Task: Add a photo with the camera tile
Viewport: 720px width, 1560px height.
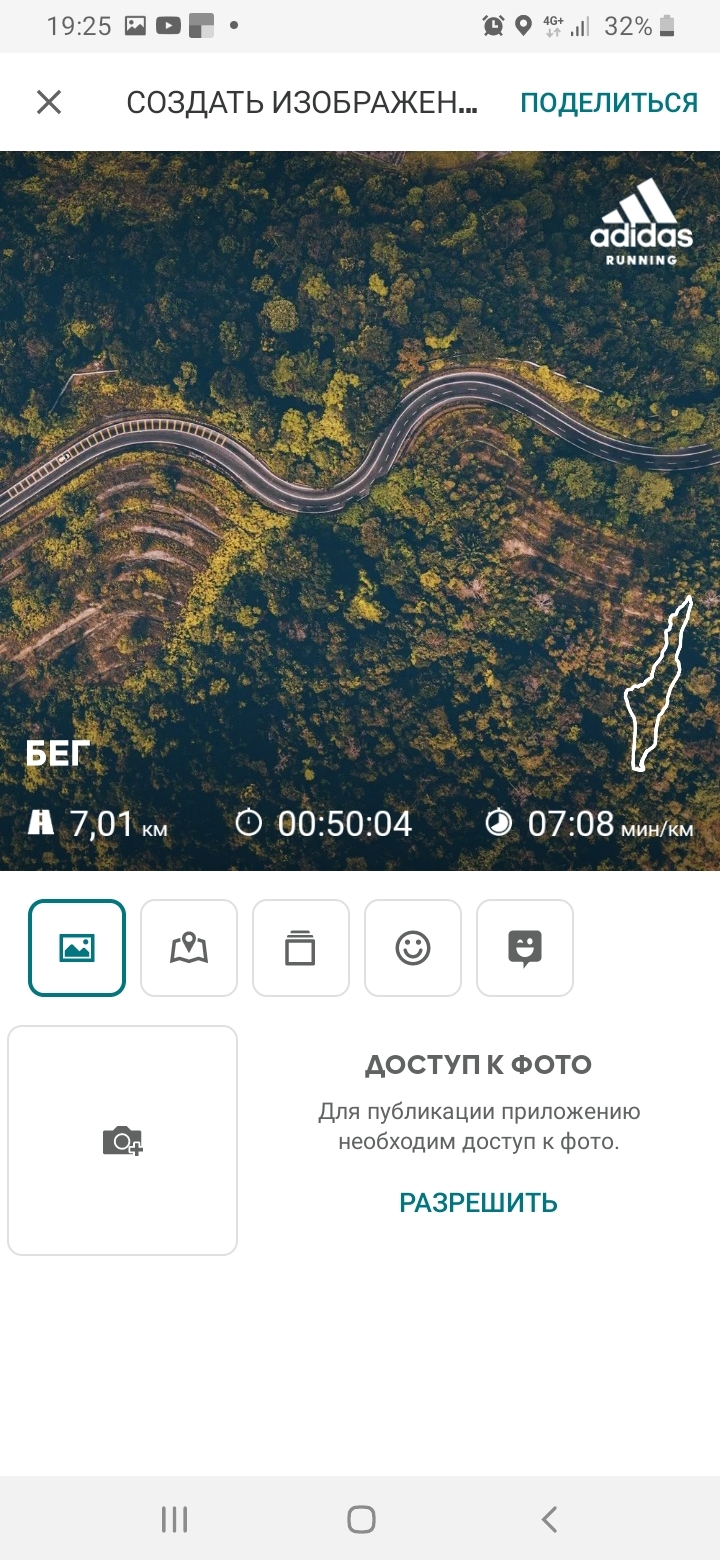Action: 122,1140
